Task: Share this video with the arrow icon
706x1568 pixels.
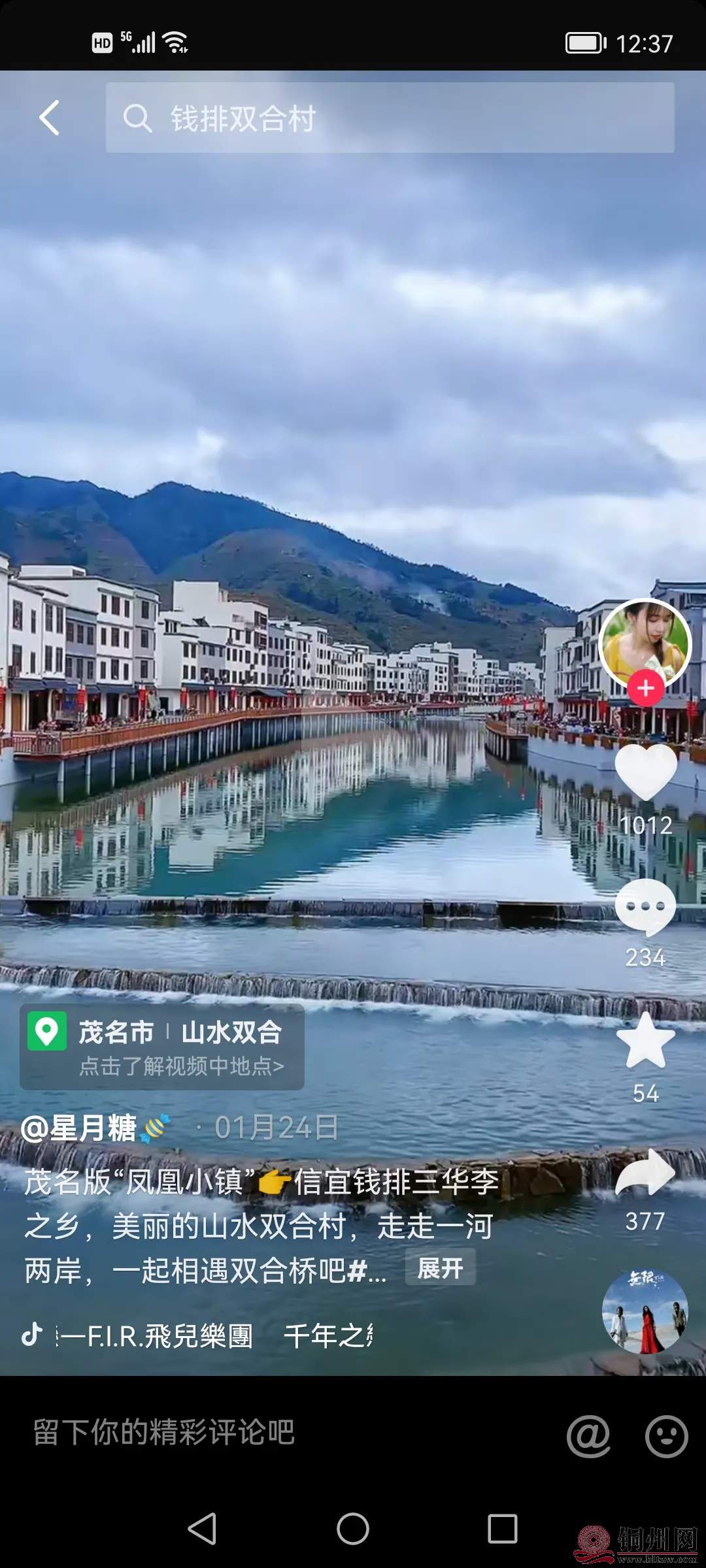Action: point(645,1174)
